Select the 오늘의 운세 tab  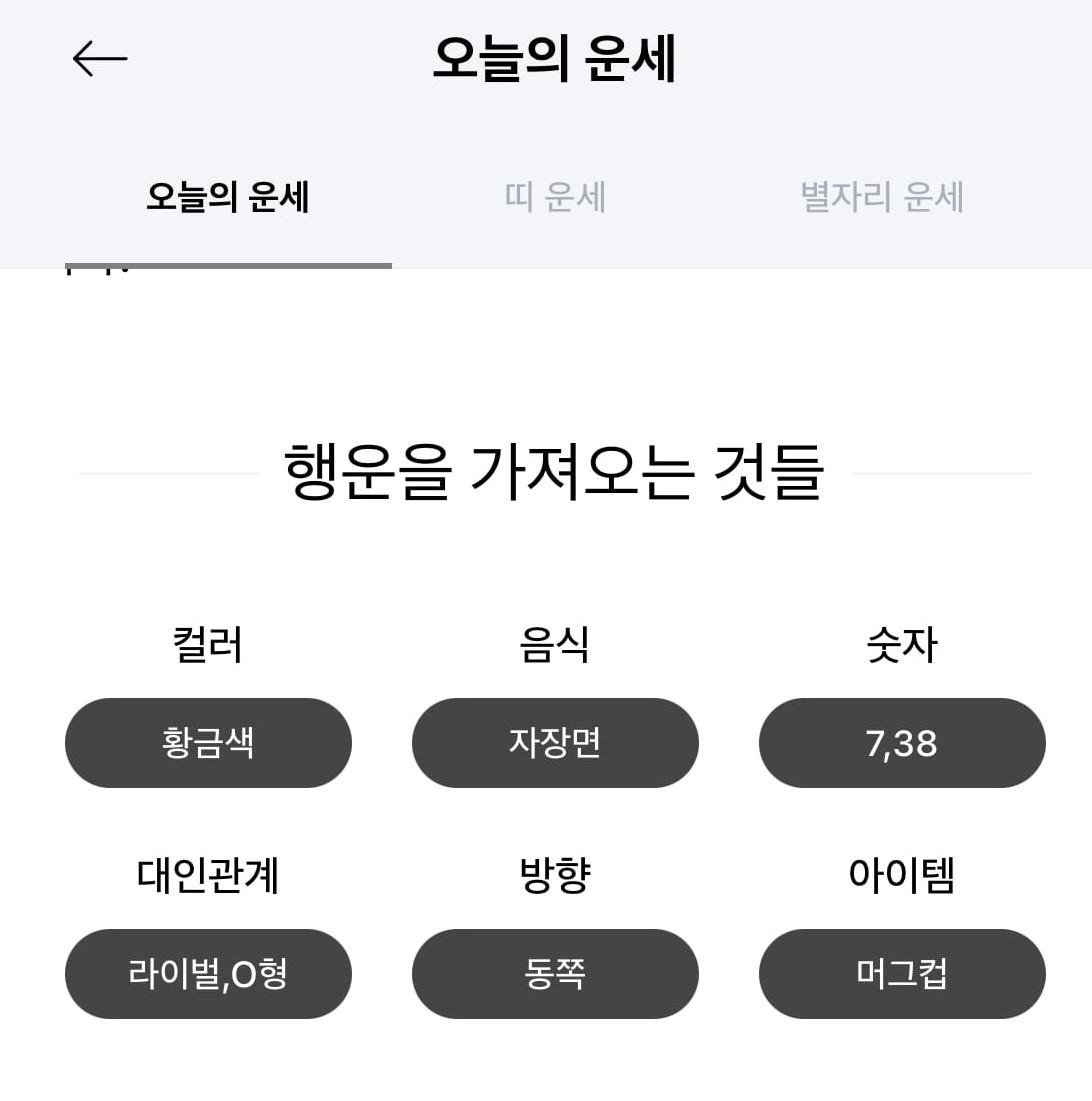click(227, 197)
